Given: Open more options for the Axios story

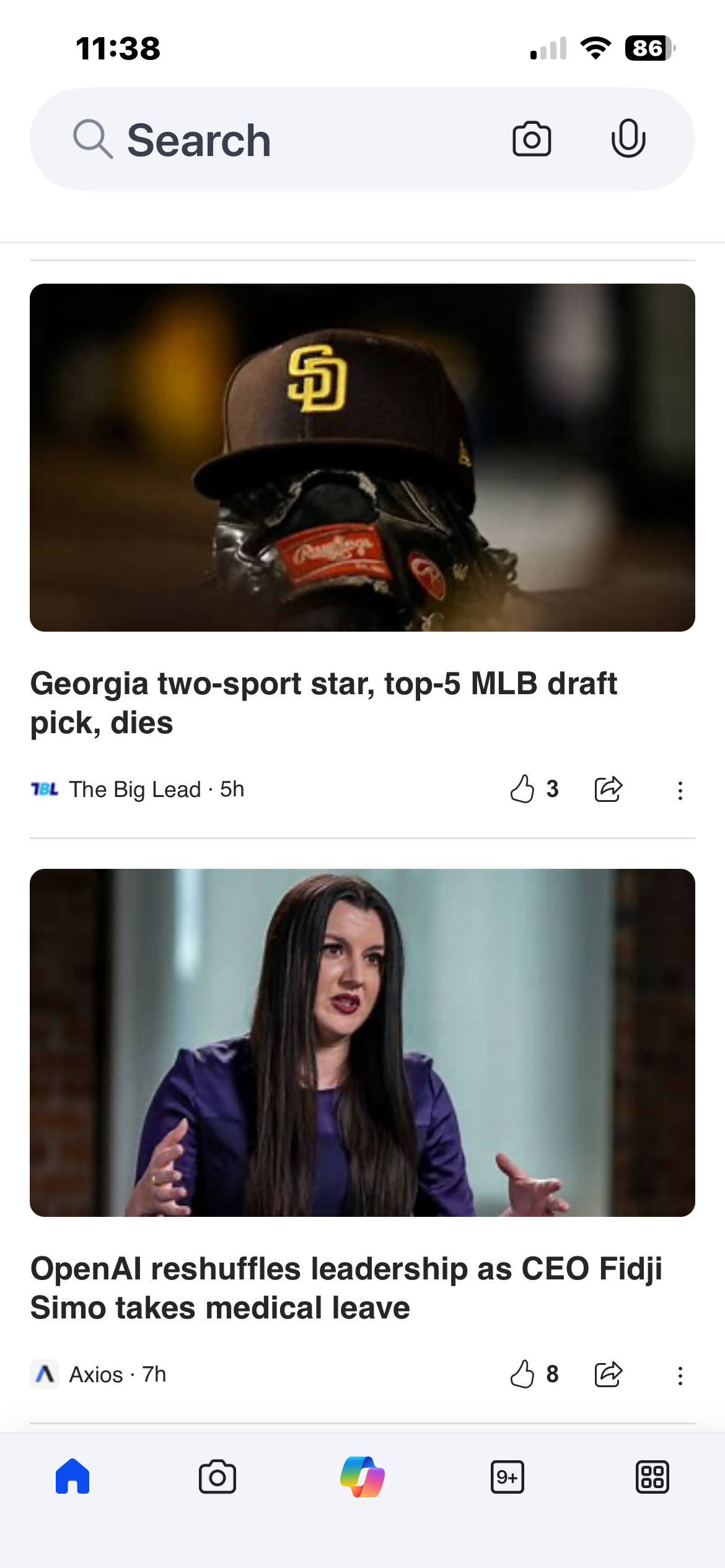Looking at the screenshot, I should 680,1375.
